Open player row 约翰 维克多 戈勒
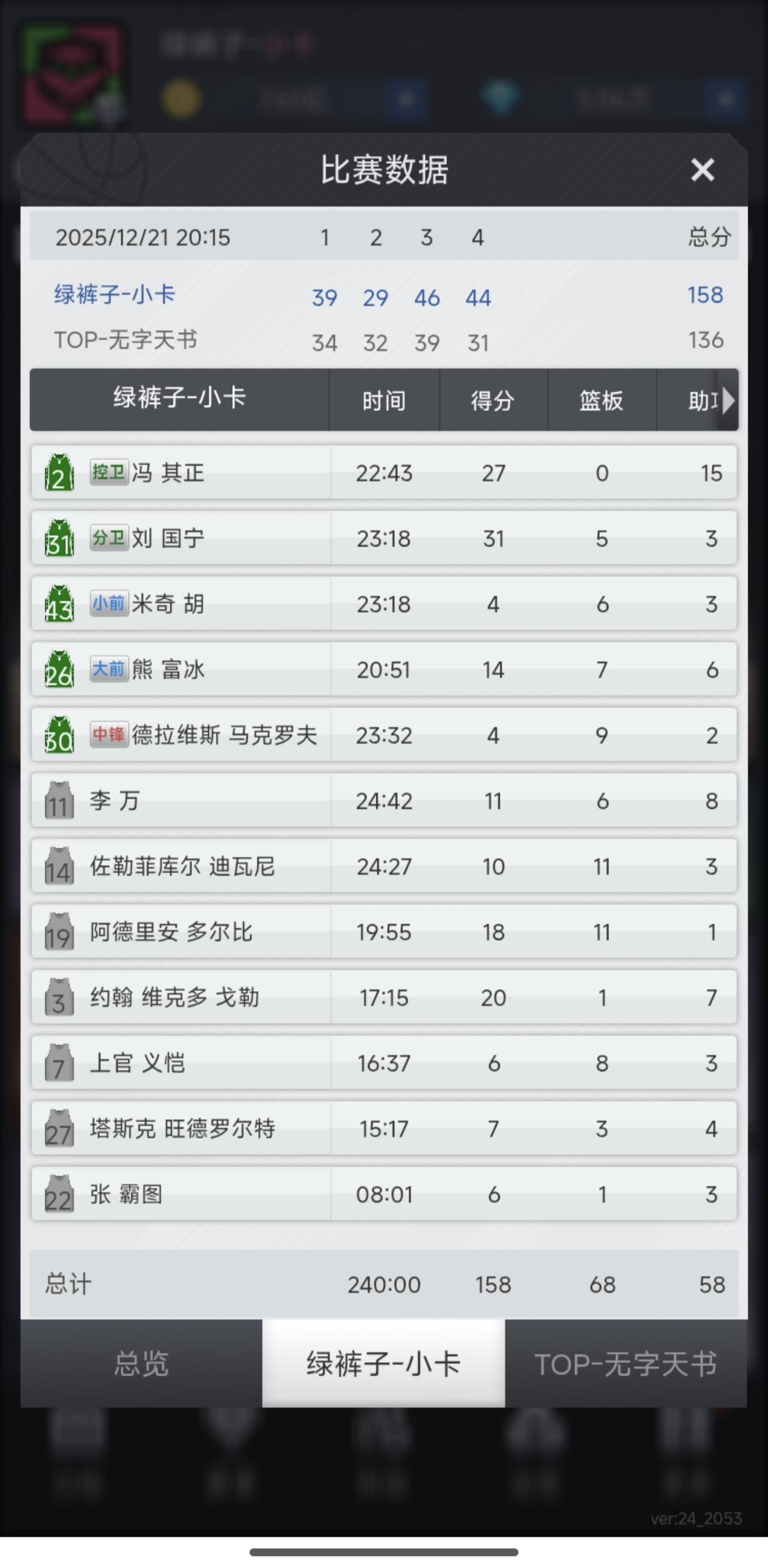The height and width of the screenshot is (1568, 768). pos(384,998)
